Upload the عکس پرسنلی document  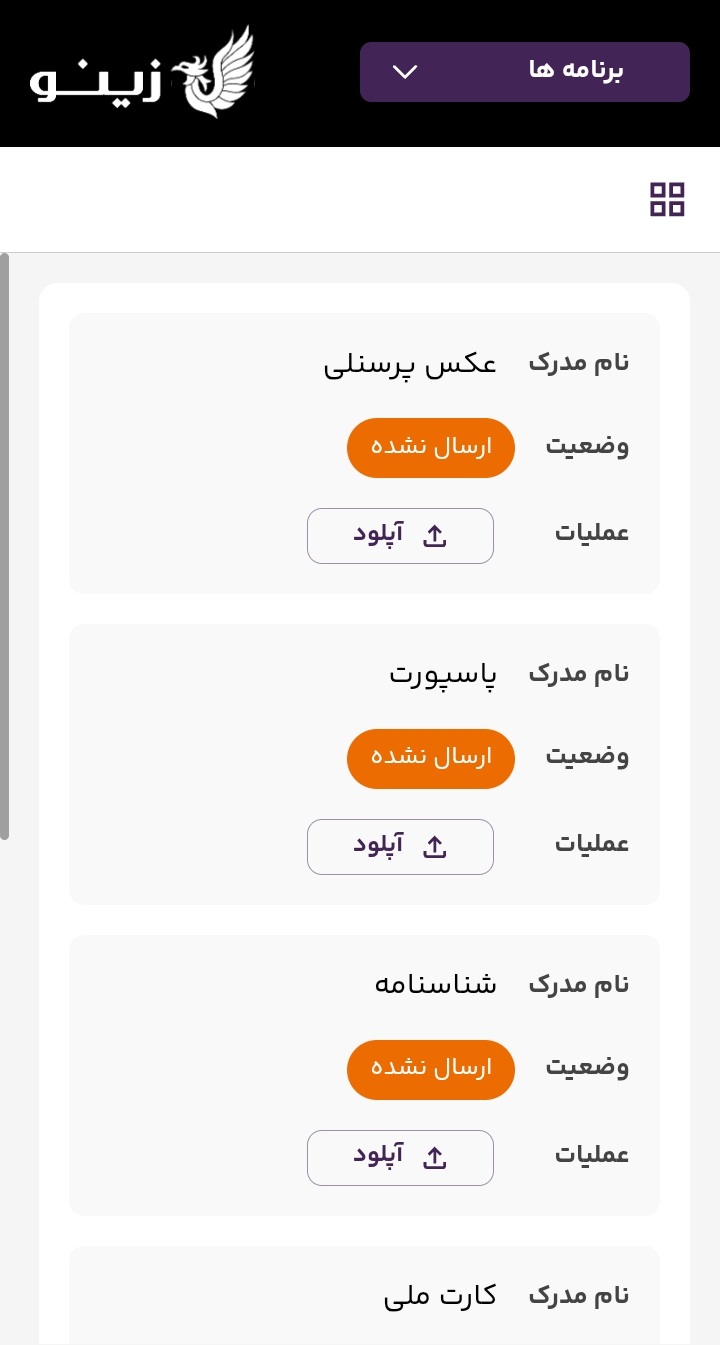[400, 536]
